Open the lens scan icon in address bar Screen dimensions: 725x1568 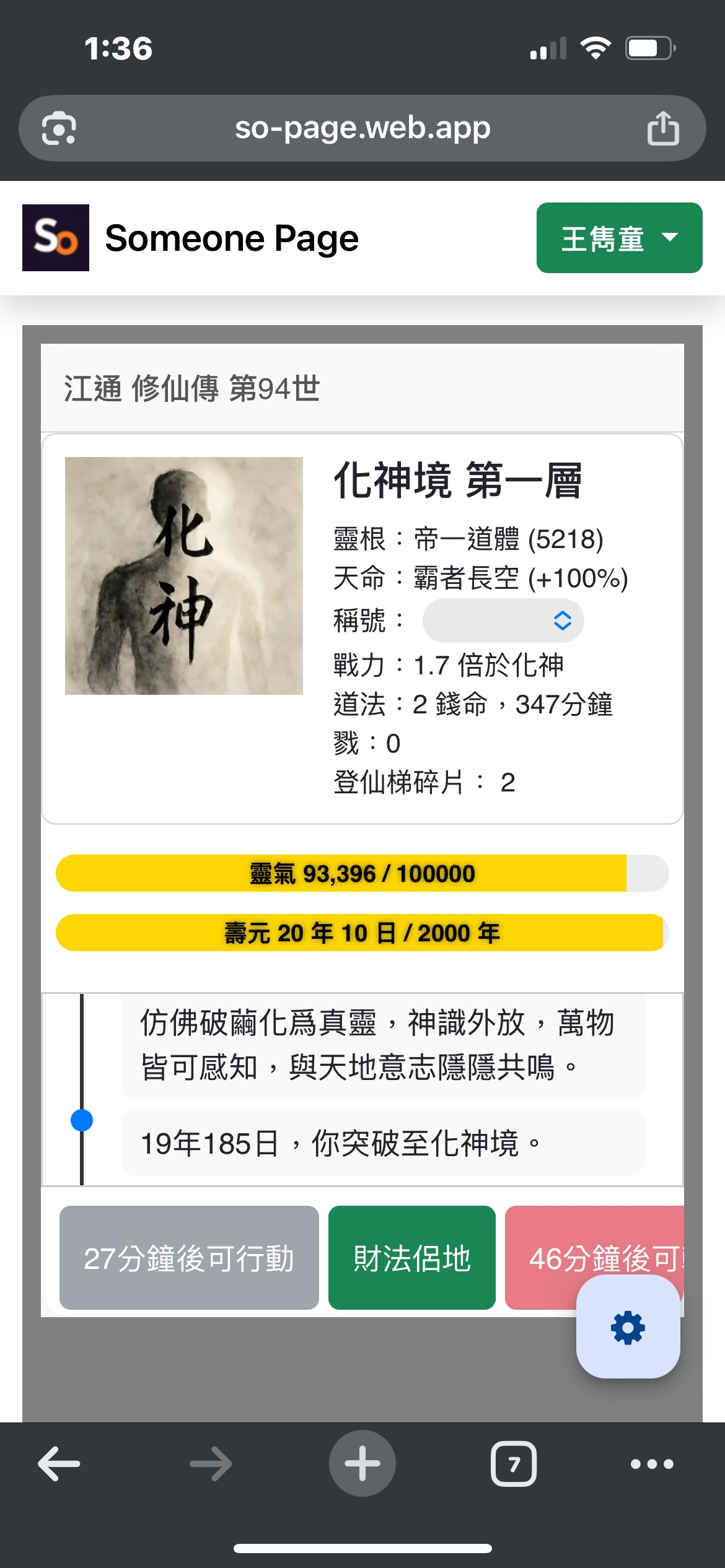point(59,128)
